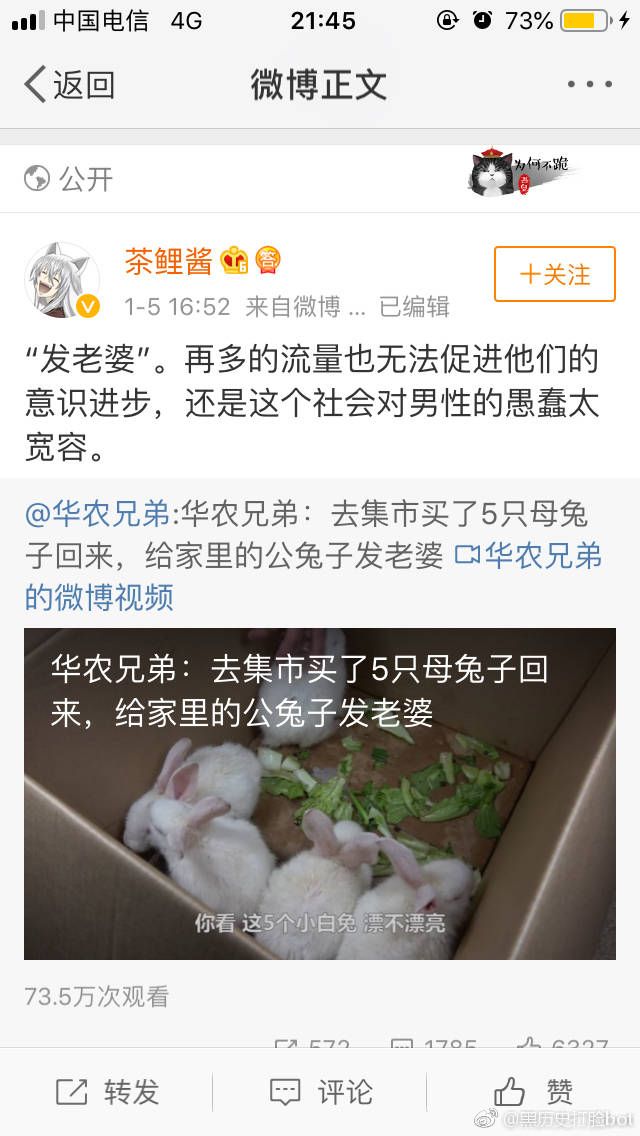The image size is (640, 1136).
Task: Open 评论 to comment on the post
Action: [x=321, y=1092]
